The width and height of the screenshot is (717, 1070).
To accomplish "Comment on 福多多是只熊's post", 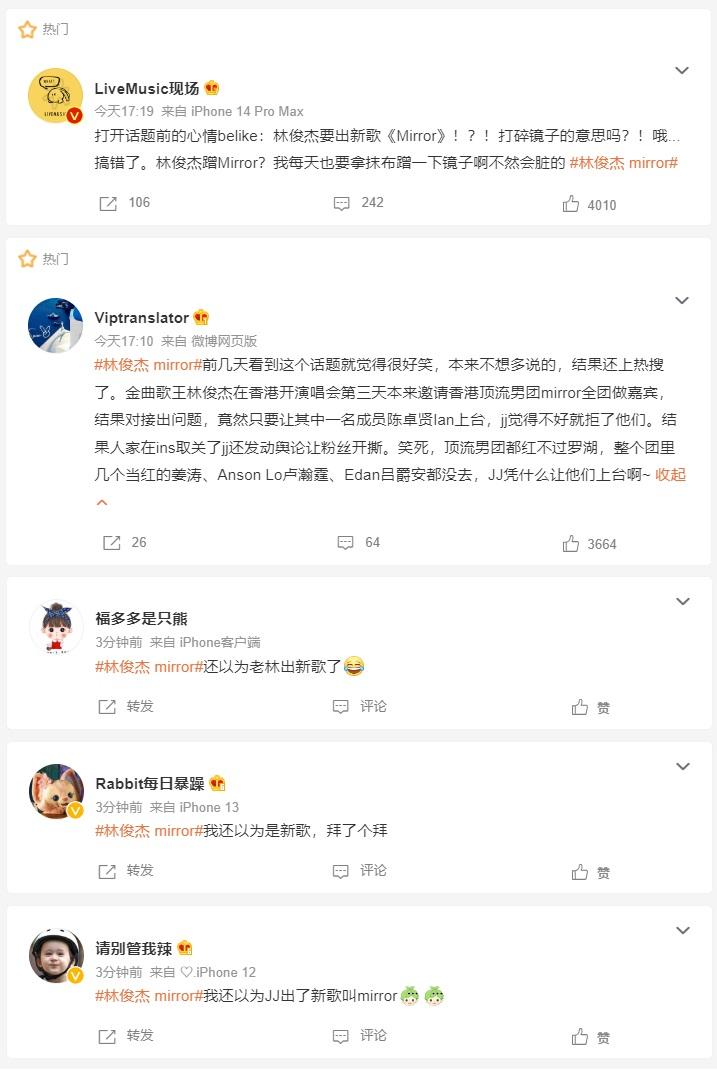I will click(360, 706).
